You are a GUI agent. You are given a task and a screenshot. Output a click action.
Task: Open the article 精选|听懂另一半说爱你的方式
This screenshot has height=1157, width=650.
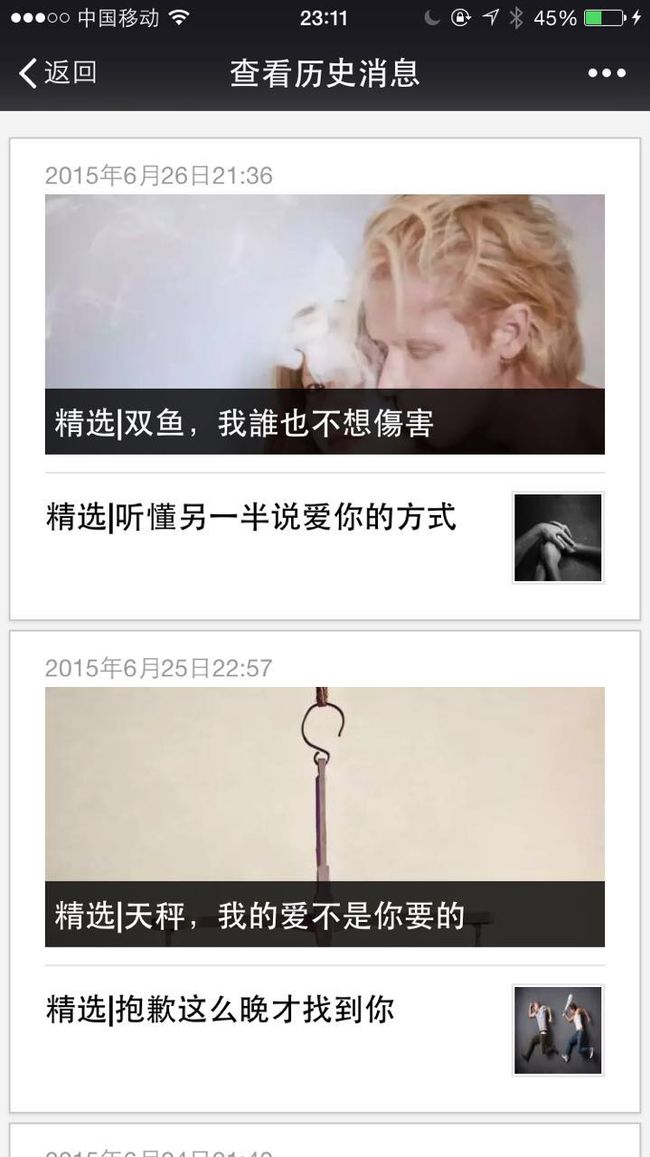click(x=325, y=537)
